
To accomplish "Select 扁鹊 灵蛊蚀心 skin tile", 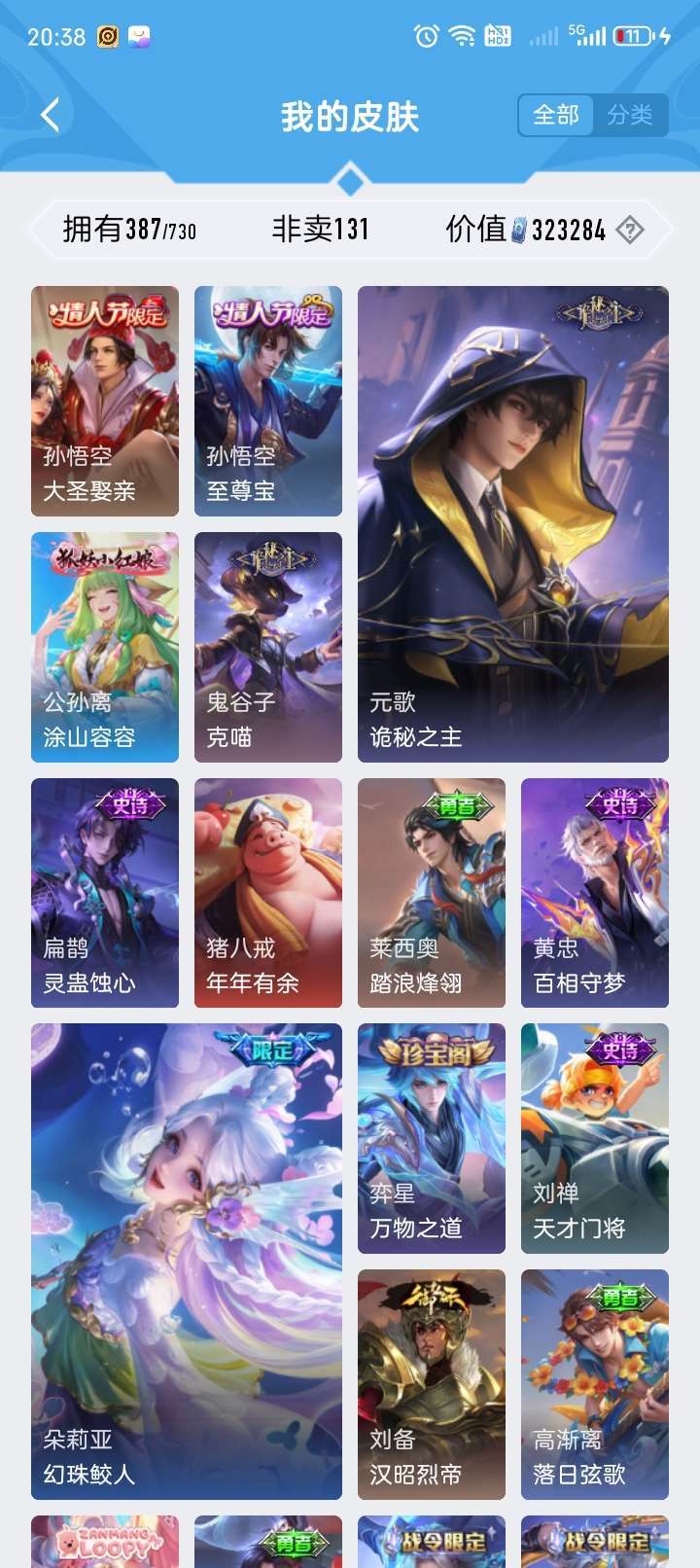I will click(x=105, y=893).
